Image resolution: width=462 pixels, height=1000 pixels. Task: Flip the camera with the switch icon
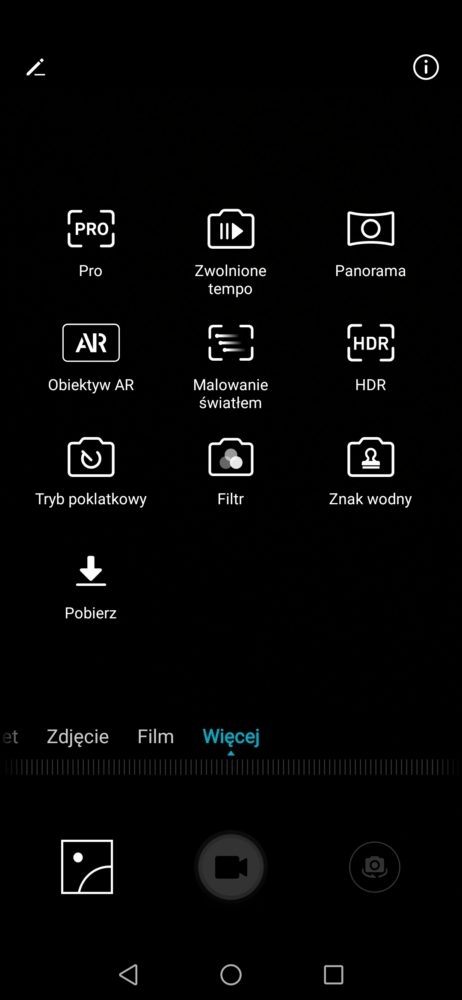(x=375, y=867)
